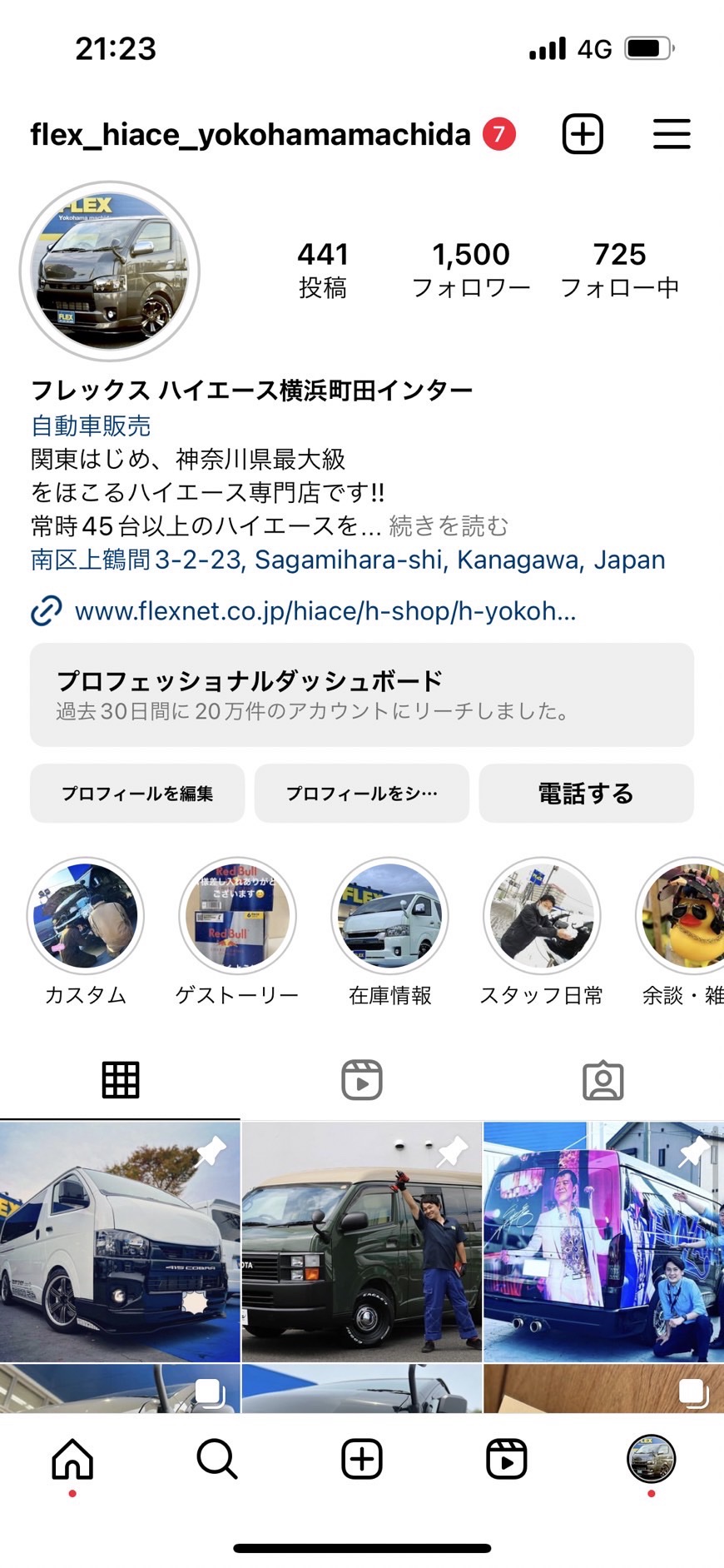Image resolution: width=724 pixels, height=1568 pixels.
Task: Expand bio with 続きを読む
Action: click(x=449, y=526)
